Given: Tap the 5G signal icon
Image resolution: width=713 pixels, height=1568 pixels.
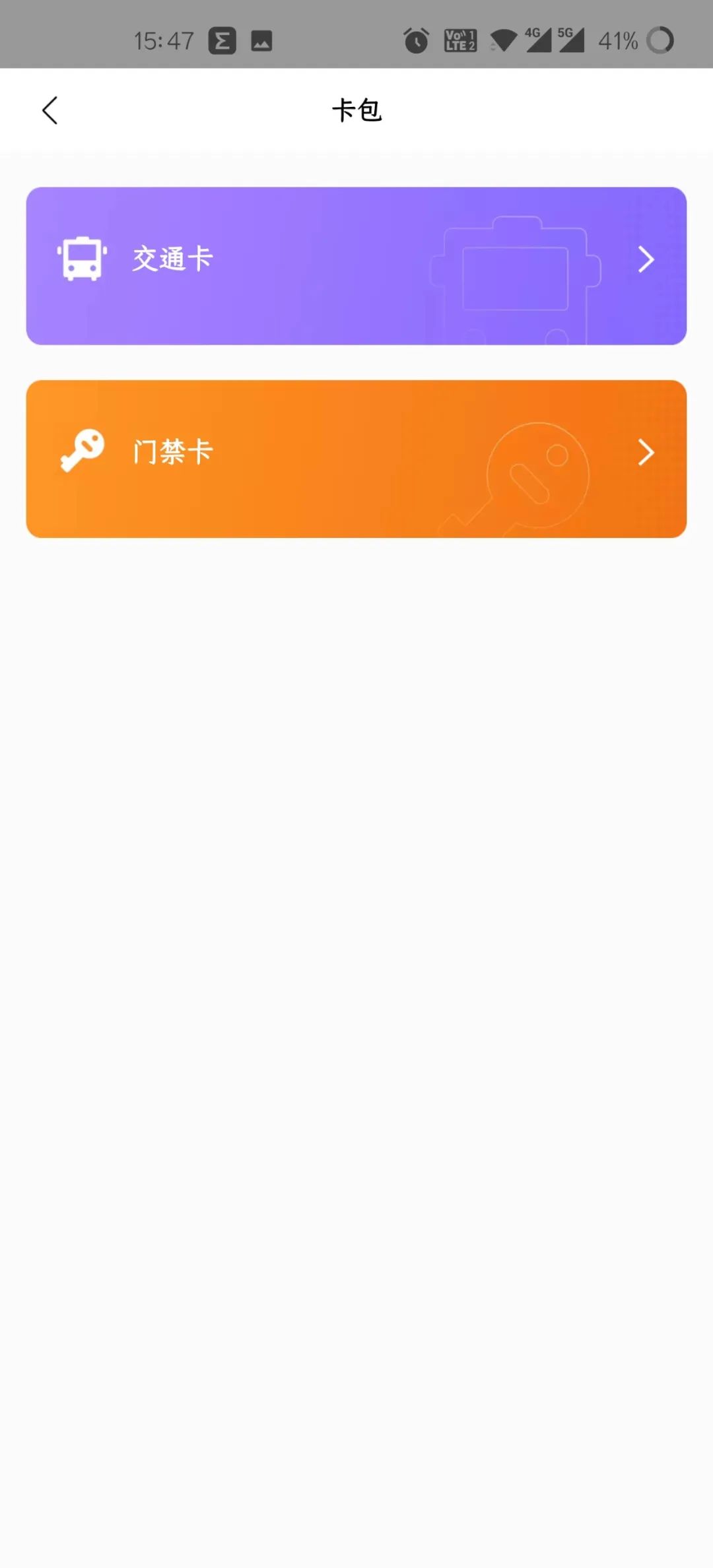Looking at the screenshot, I should [x=572, y=40].
